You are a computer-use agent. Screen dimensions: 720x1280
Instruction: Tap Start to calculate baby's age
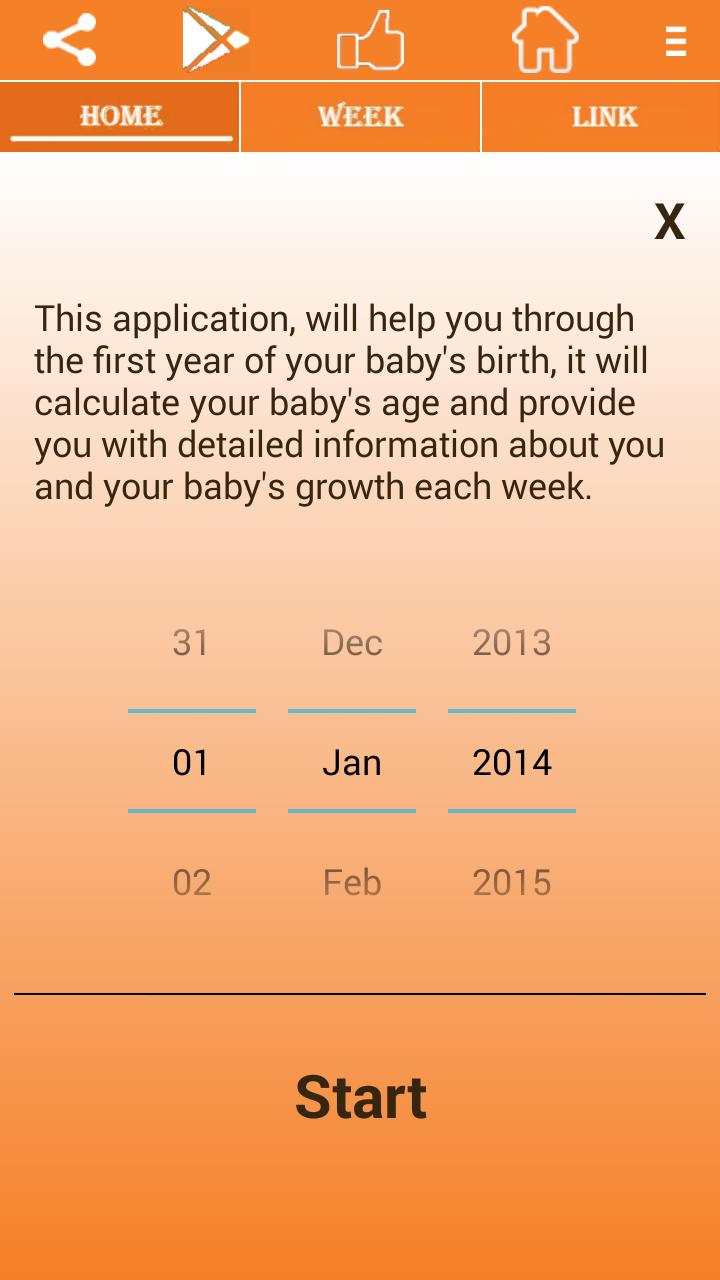coord(360,1097)
